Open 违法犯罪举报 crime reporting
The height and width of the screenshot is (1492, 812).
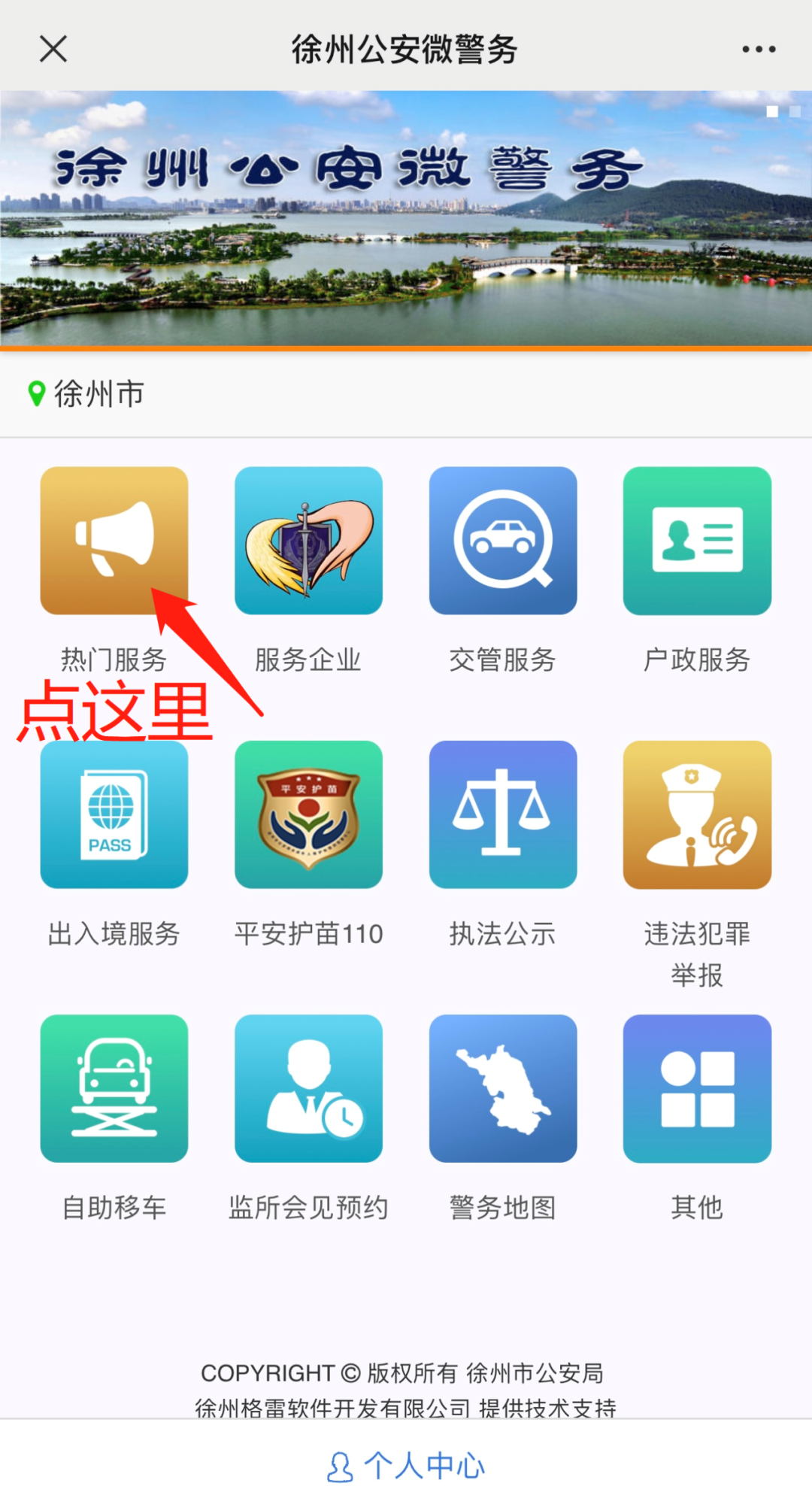[697, 814]
